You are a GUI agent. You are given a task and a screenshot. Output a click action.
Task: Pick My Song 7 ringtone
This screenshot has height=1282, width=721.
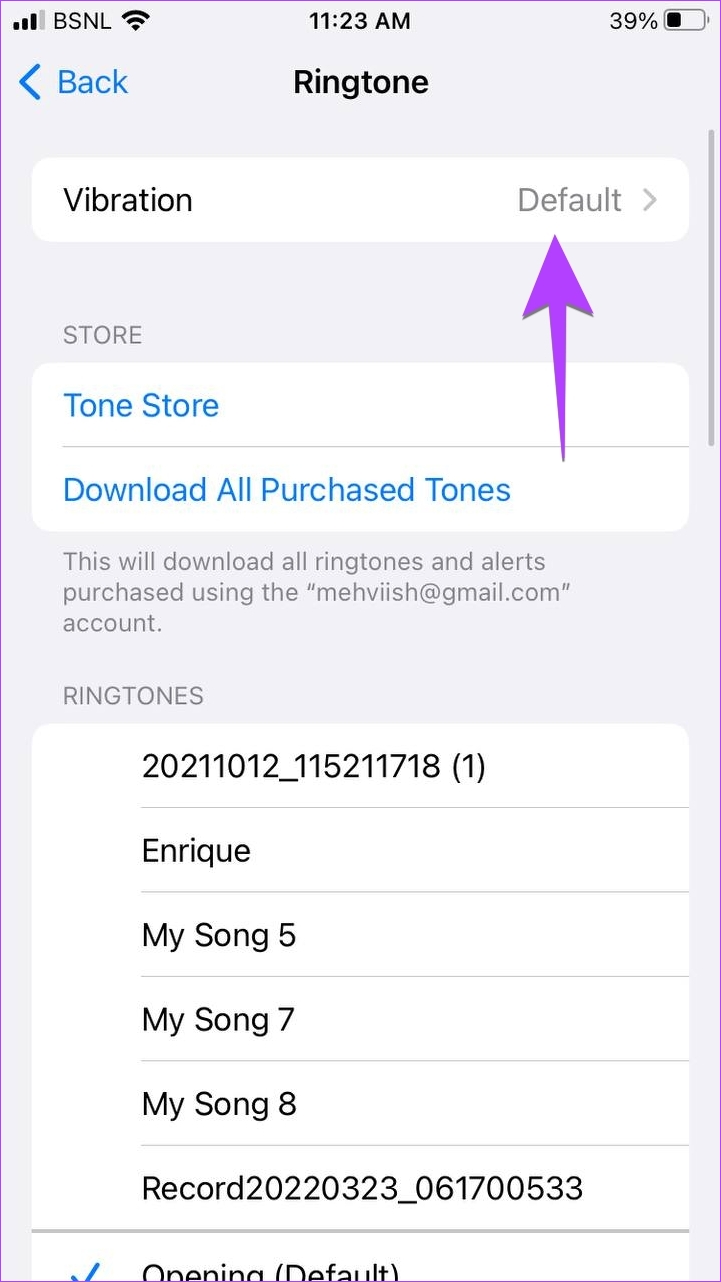(360, 1019)
